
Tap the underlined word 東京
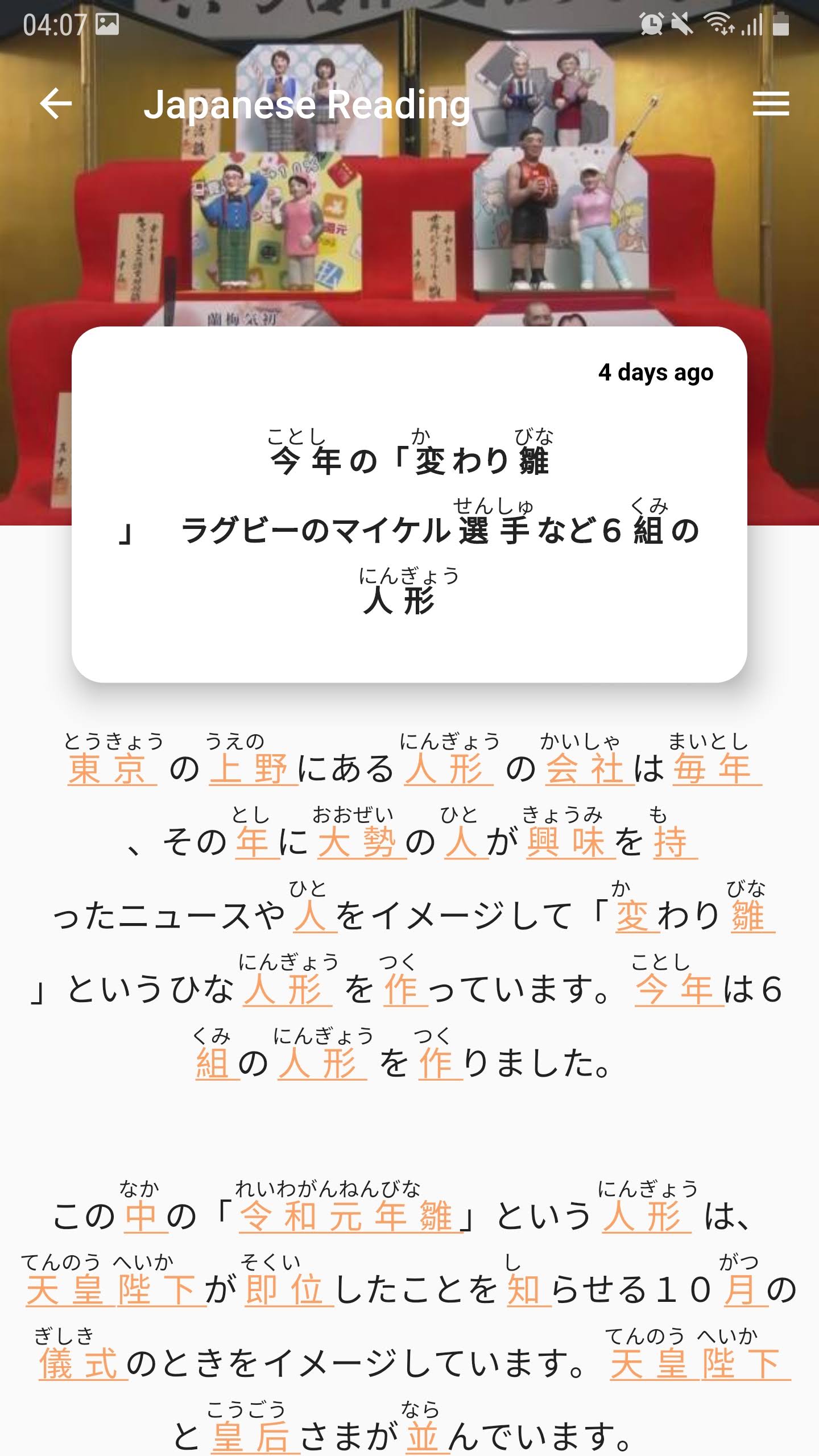tap(111, 769)
